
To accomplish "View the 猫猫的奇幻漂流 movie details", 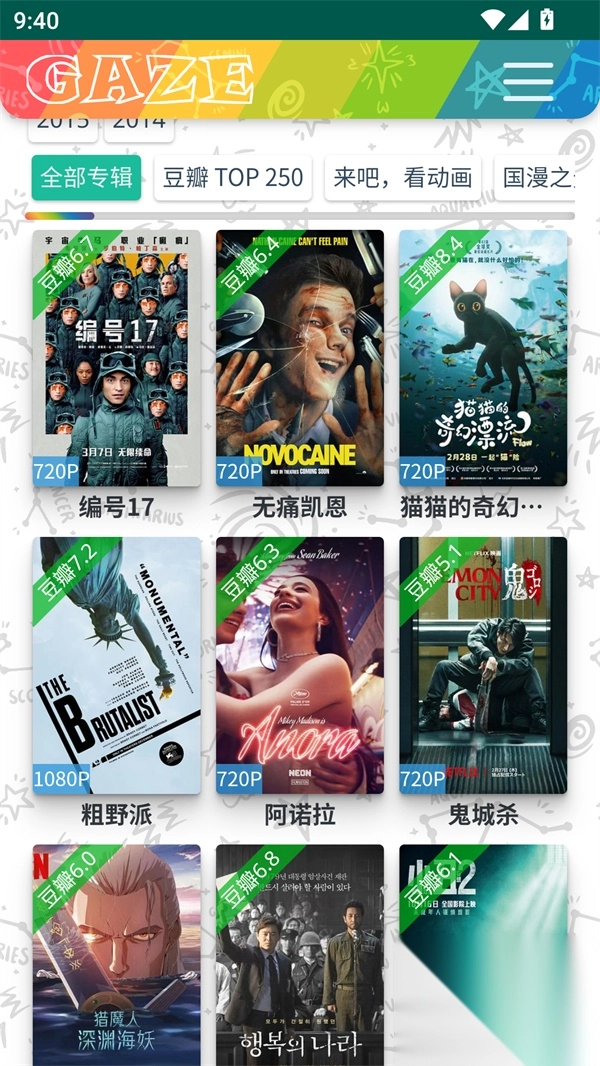I will [x=483, y=358].
